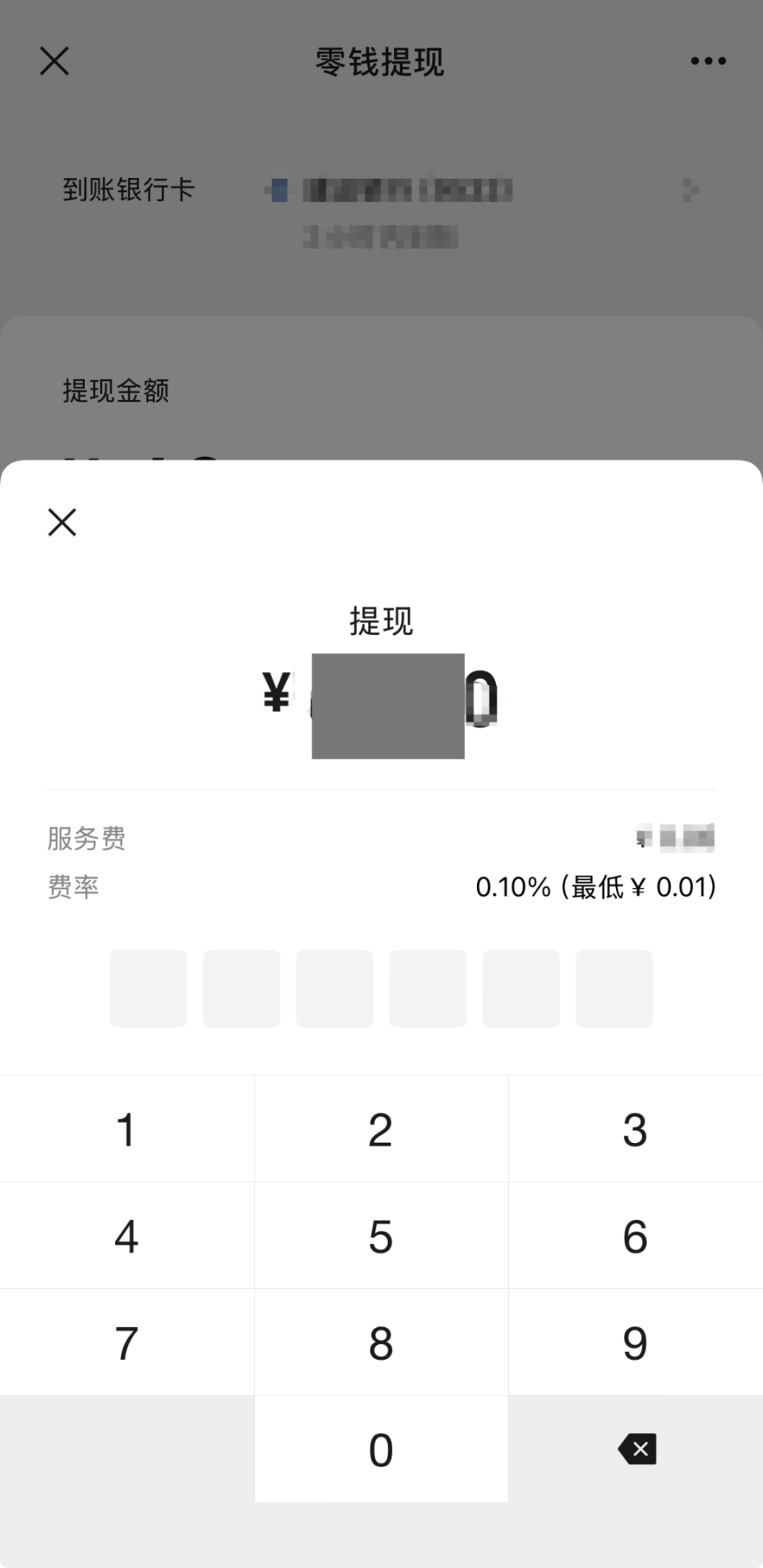This screenshot has height=1568, width=763.
Task: Tap the backspace delete icon on keypad
Action: coord(636,1449)
